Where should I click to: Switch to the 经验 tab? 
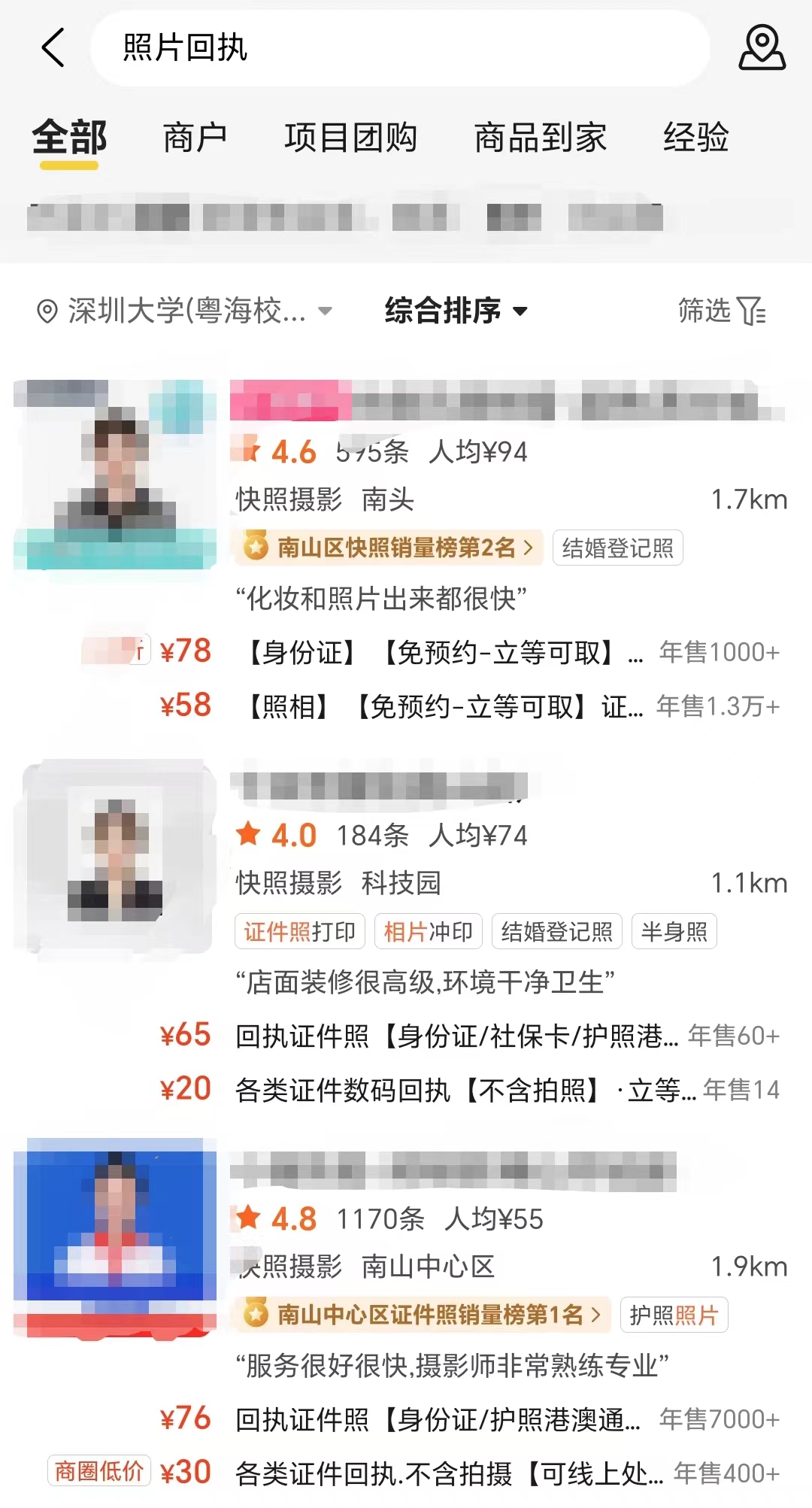[695, 138]
